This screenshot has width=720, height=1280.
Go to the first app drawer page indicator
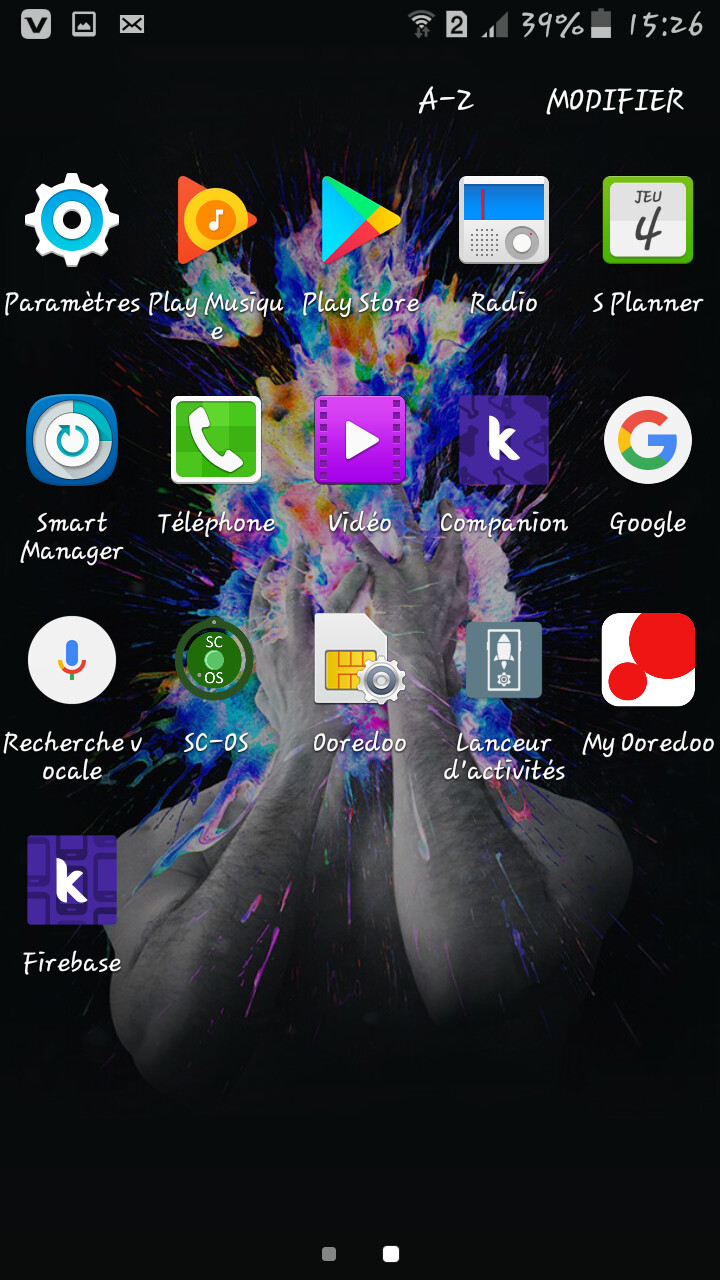tap(329, 1253)
